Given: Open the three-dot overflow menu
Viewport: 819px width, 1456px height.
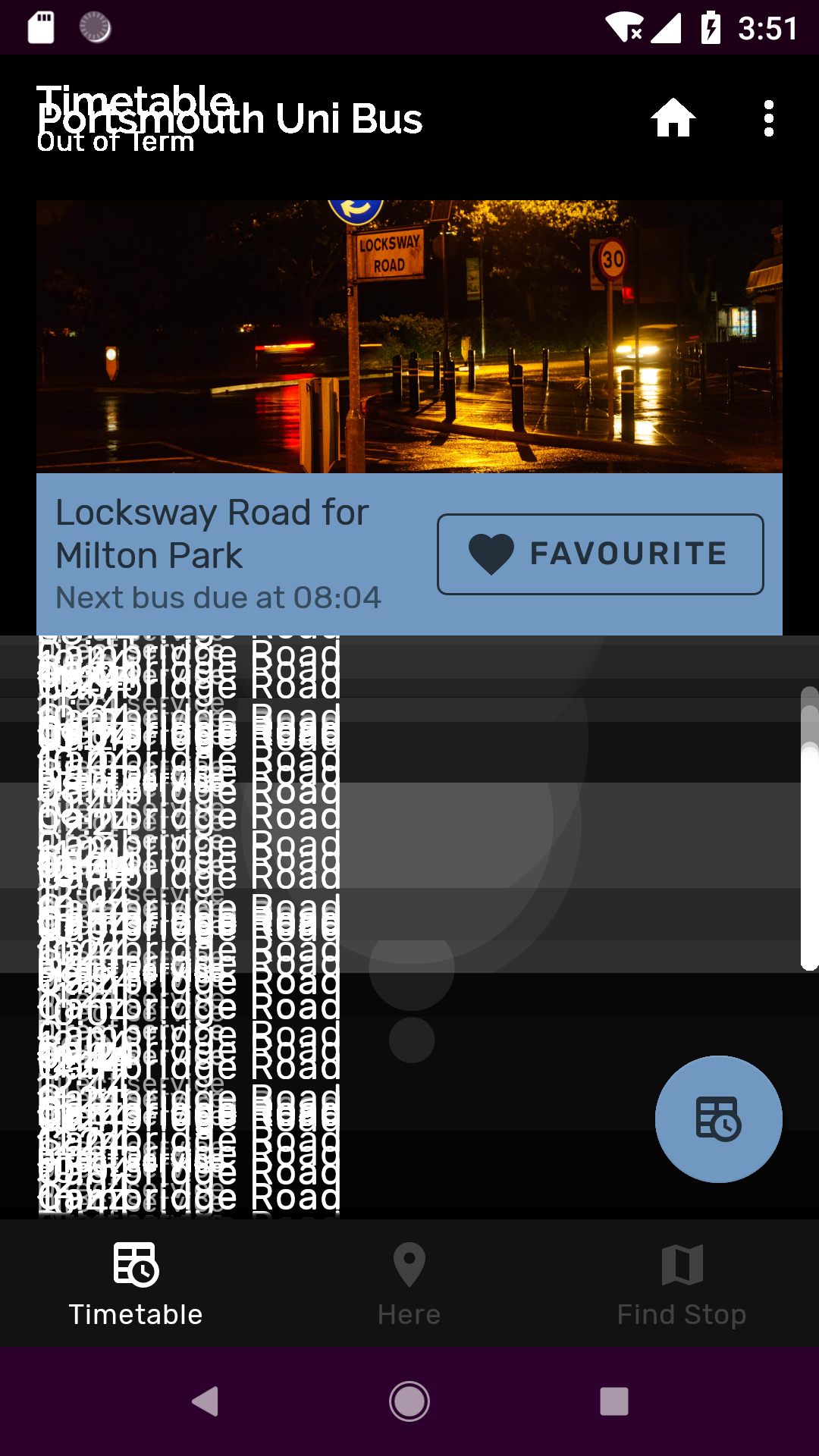Looking at the screenshot, I should tap(768, 118).
